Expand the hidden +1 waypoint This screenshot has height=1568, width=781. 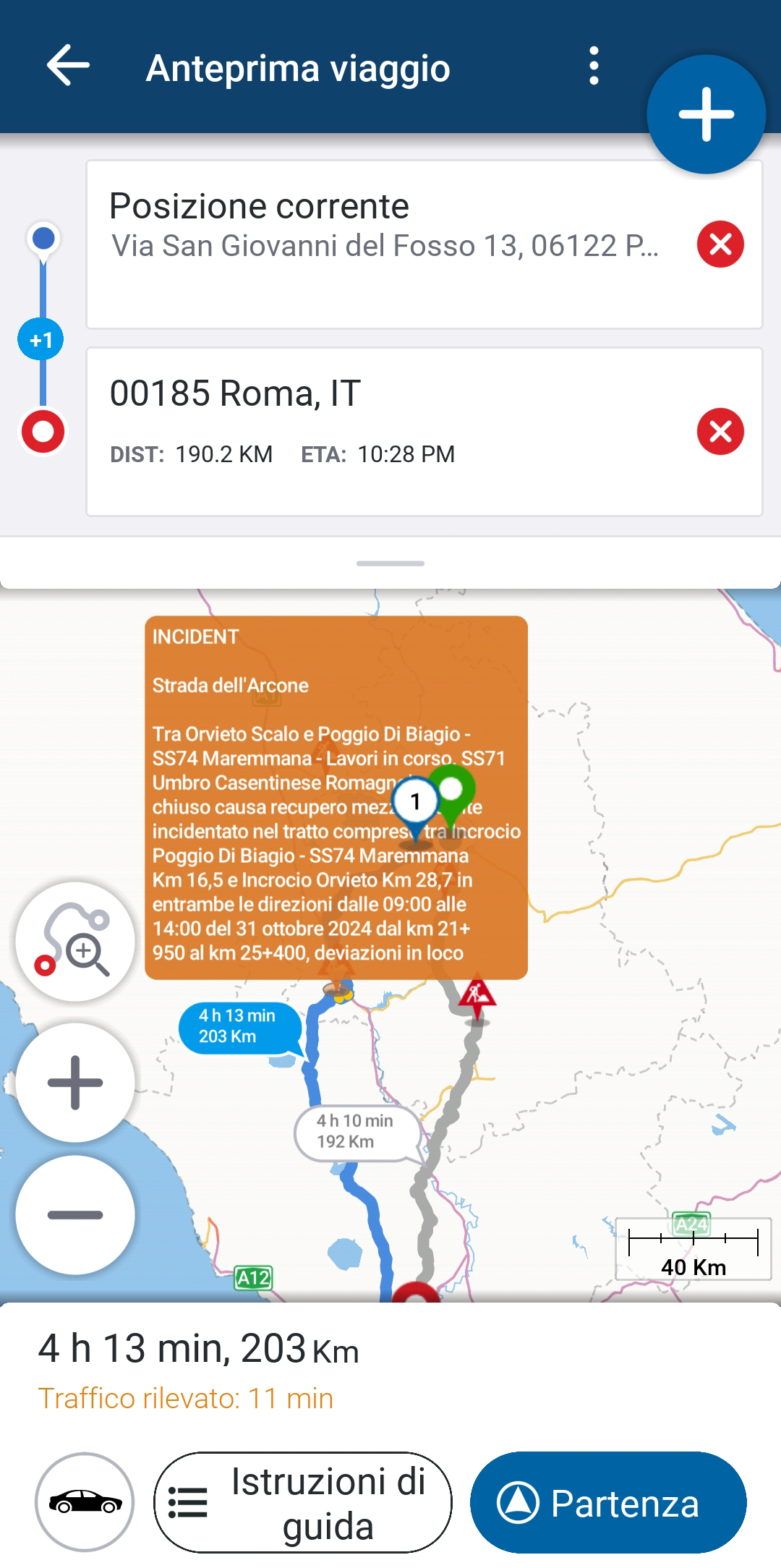point(41,339)
